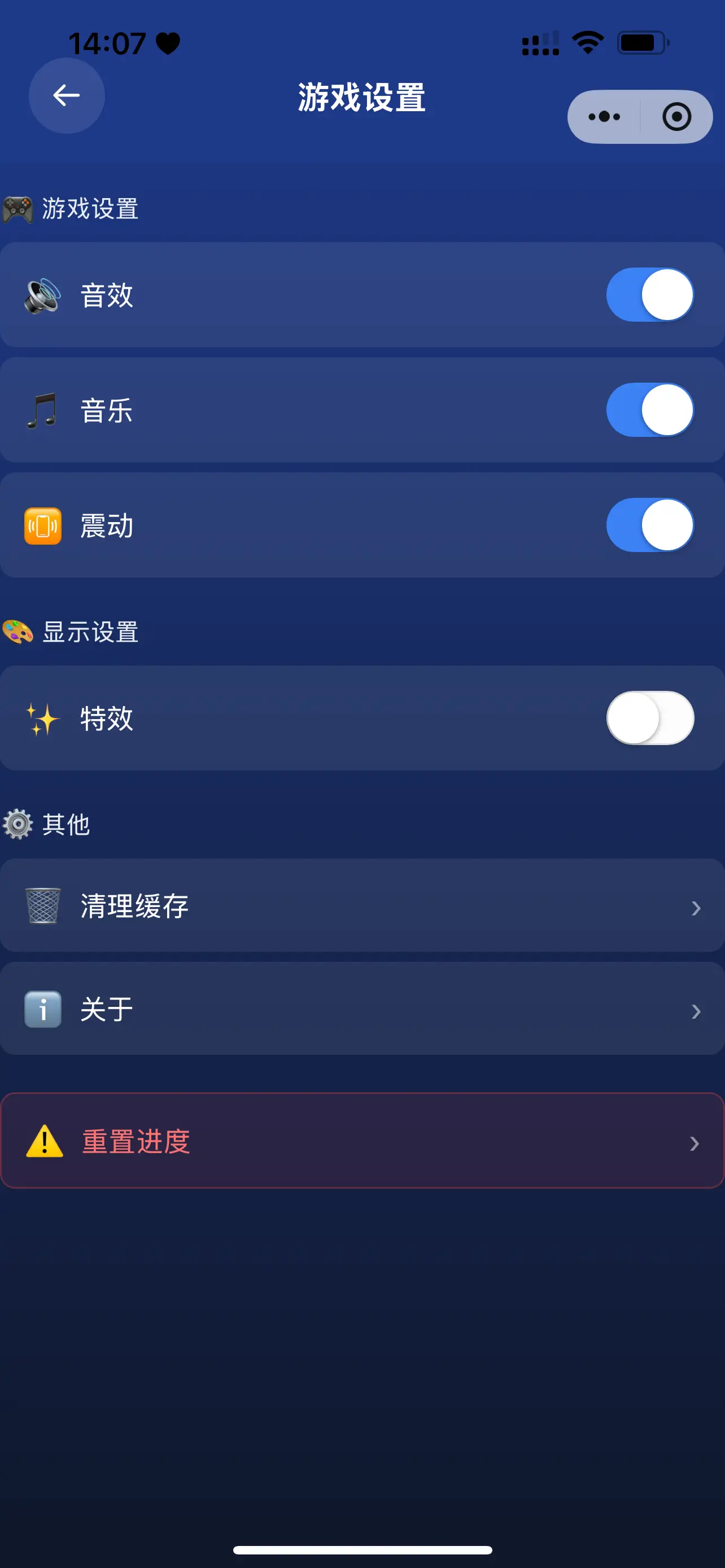Toggle off the 震动 vibration switch
This screenshot has width=725, height=1568.
(649, 525)
